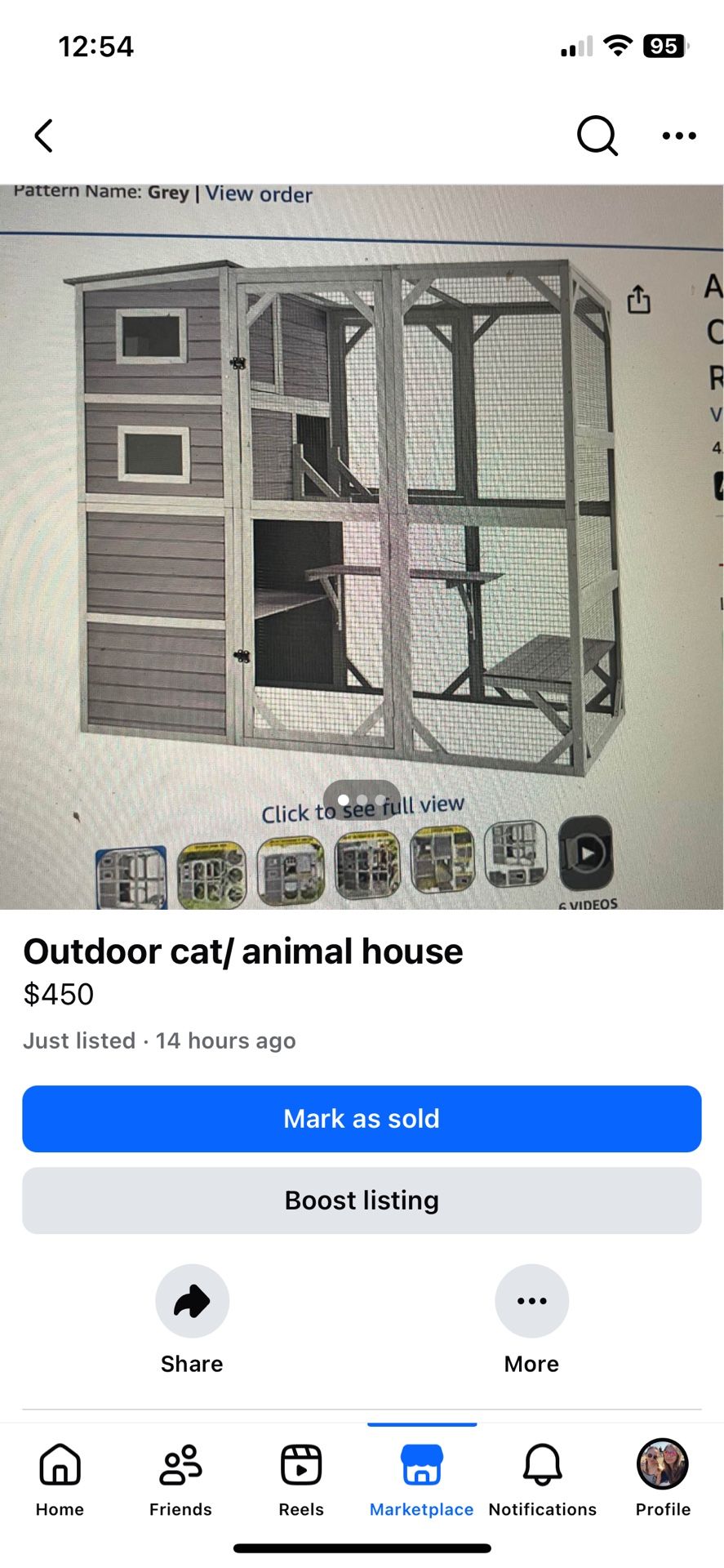Open the Reels icon
The image size is (724, 1568).
[300, 1465]
